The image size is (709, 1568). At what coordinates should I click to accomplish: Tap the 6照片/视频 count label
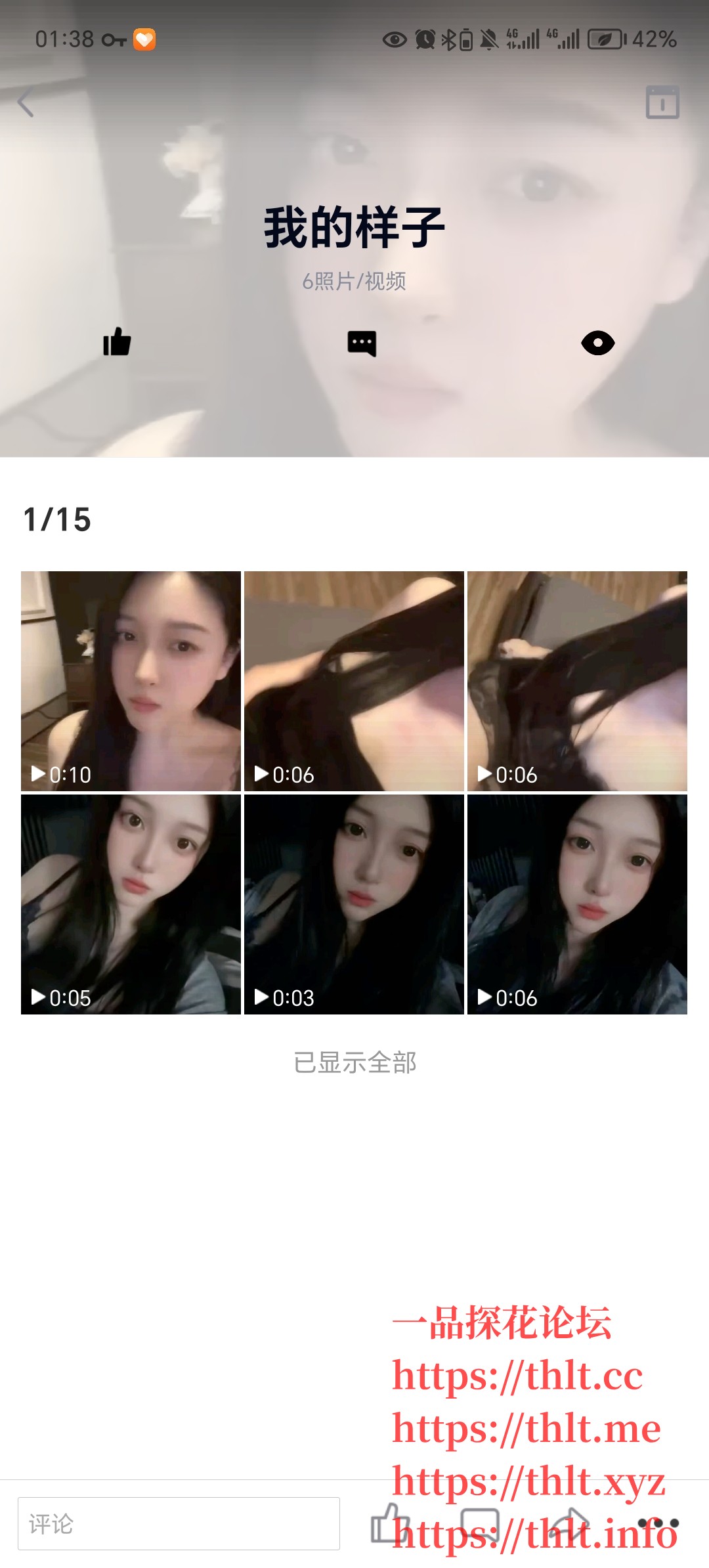tap(354, 282)
